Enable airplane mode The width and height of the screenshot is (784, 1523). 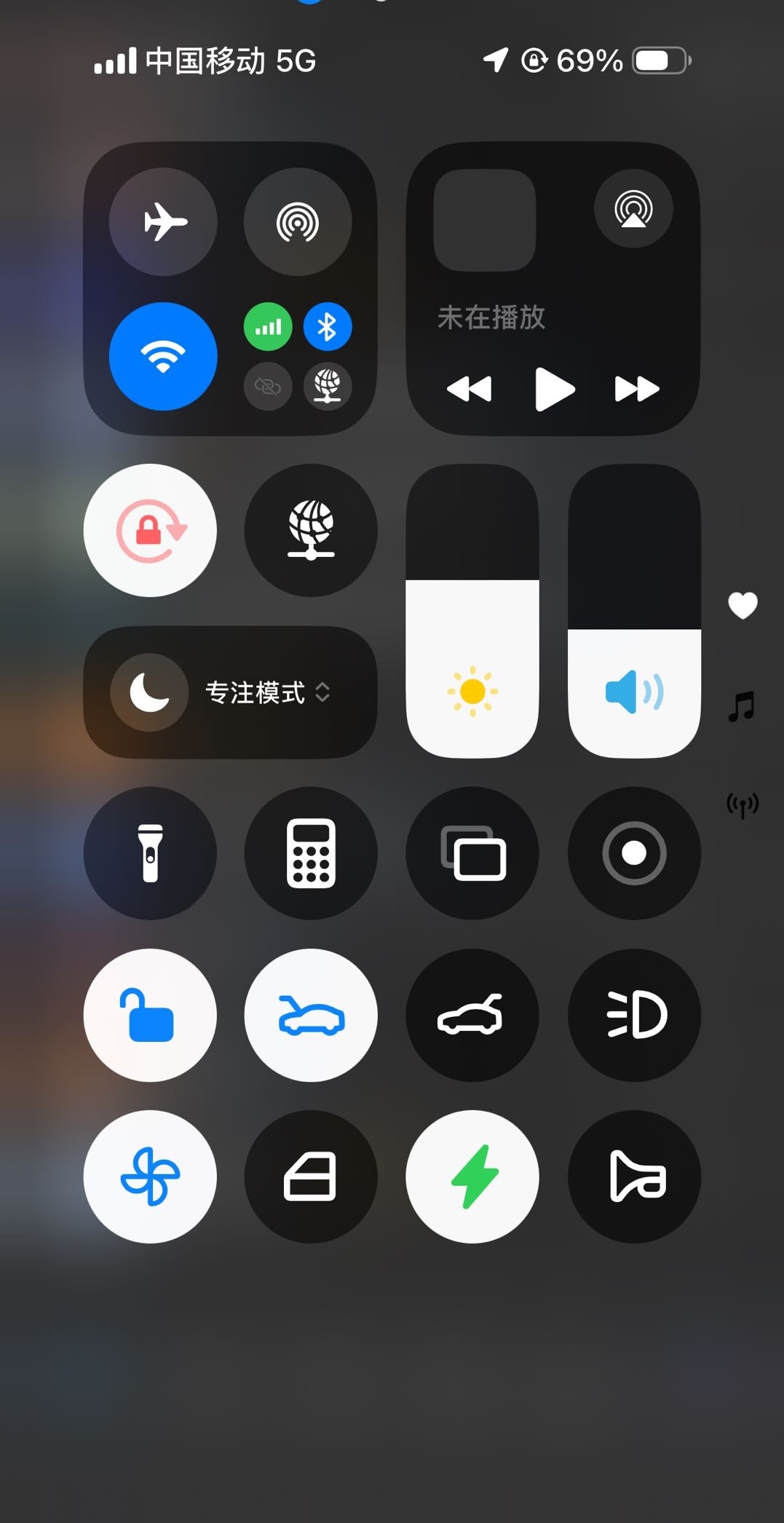pyautogui.click(x=163, y=221)
